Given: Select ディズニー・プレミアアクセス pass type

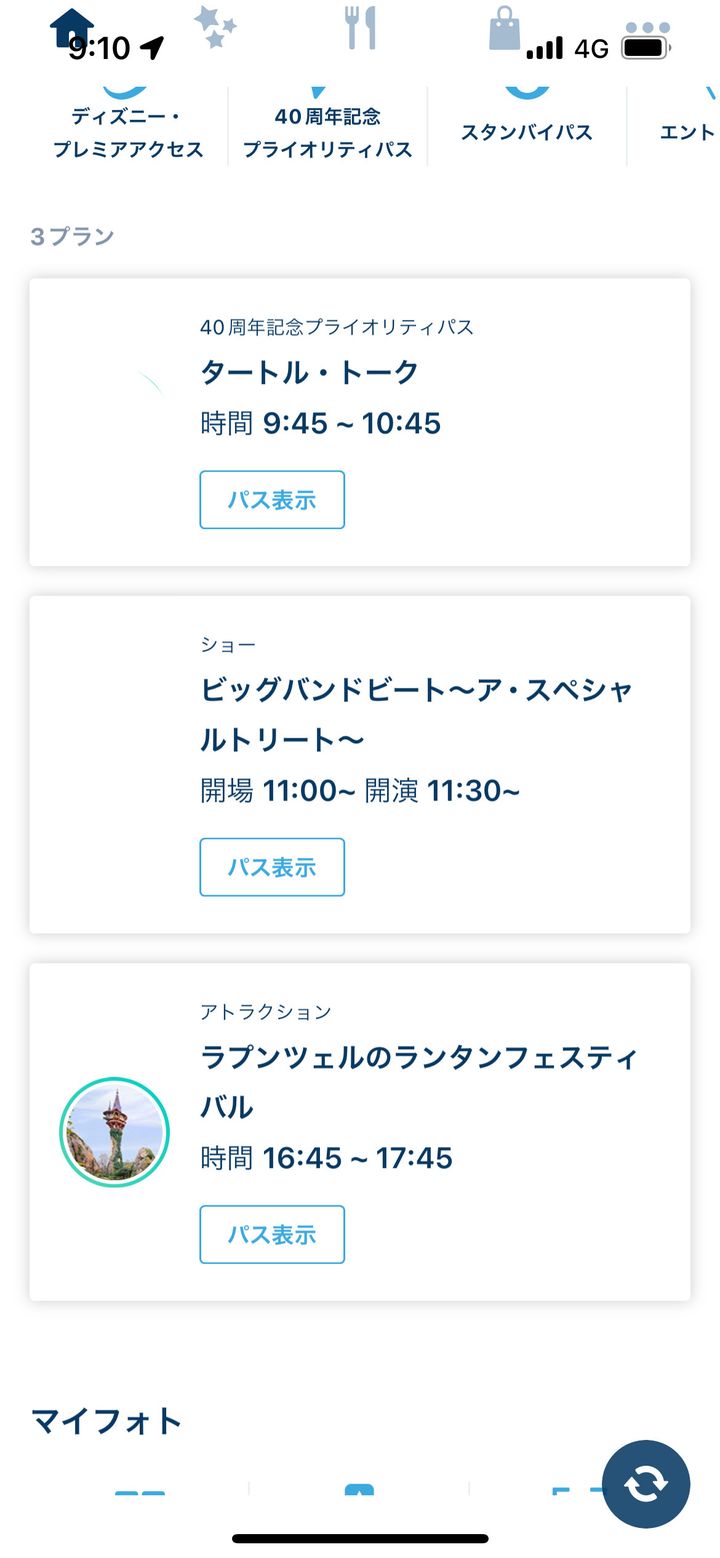Looking at the screenshot, I should click(x=127, y=133).
